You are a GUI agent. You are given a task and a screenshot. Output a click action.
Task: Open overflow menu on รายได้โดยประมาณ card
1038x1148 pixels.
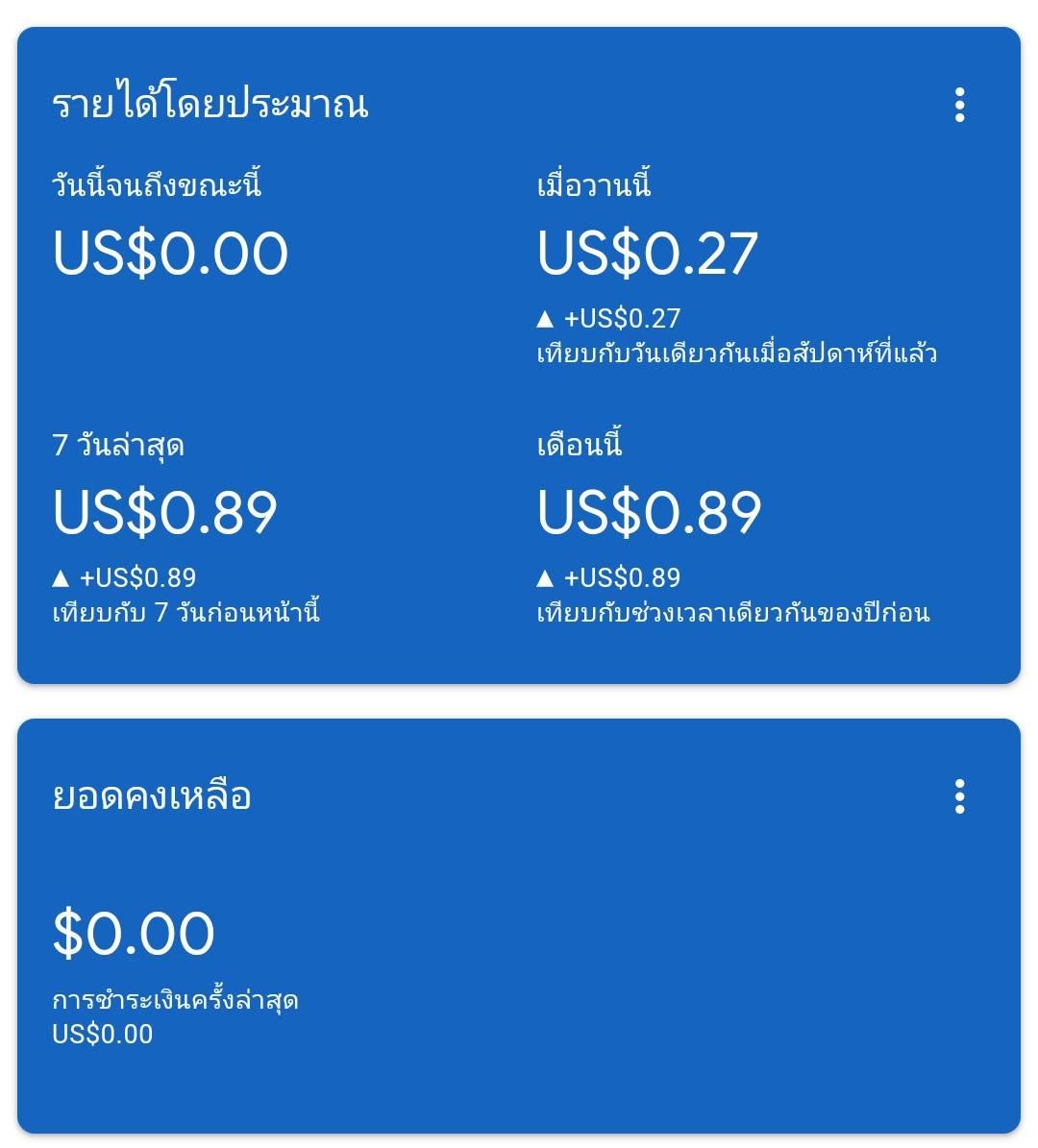coord(959,105)
